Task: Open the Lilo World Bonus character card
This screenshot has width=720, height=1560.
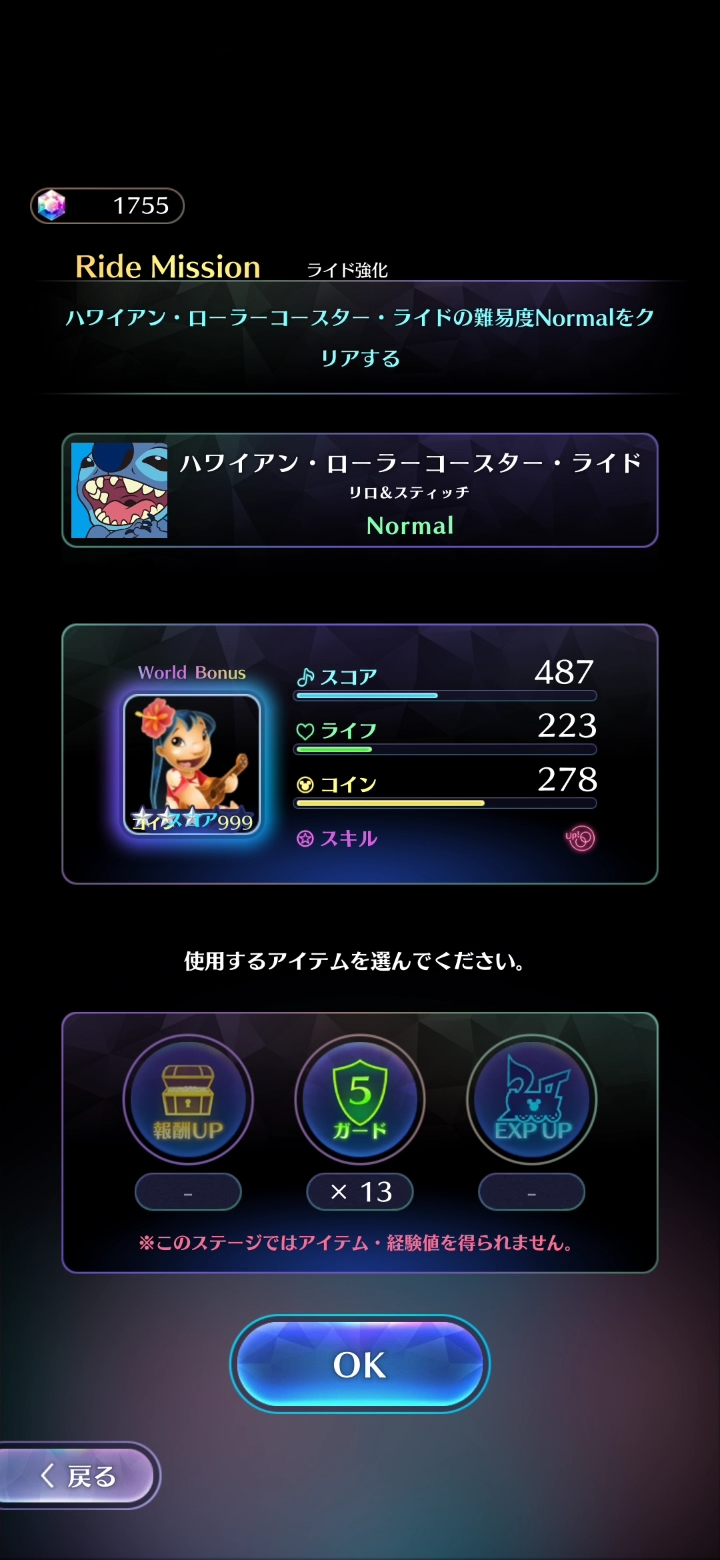Action: pyautogui.click(x=192, y=765)
